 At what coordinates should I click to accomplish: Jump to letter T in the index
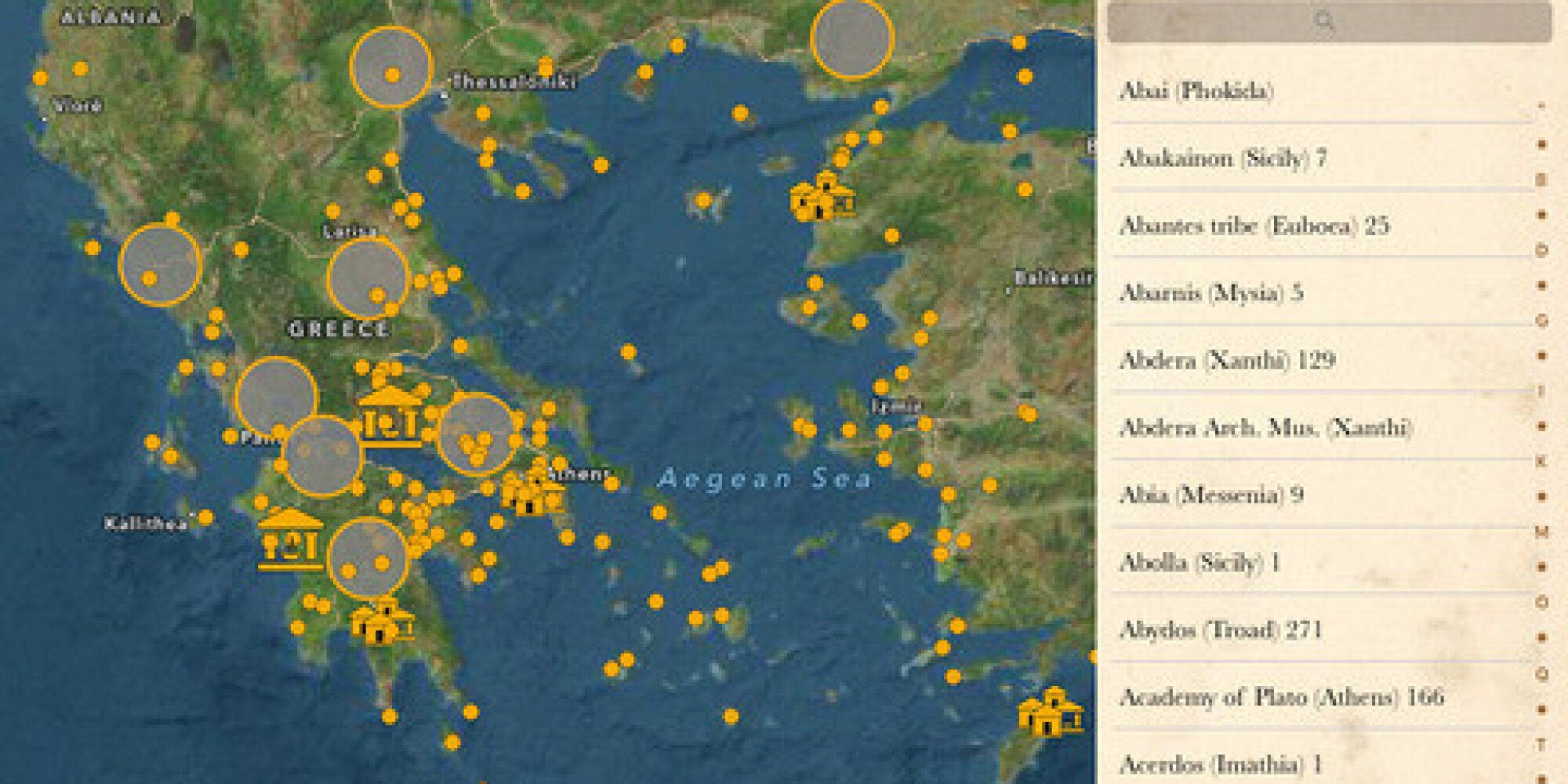[x=1541, y=744]
